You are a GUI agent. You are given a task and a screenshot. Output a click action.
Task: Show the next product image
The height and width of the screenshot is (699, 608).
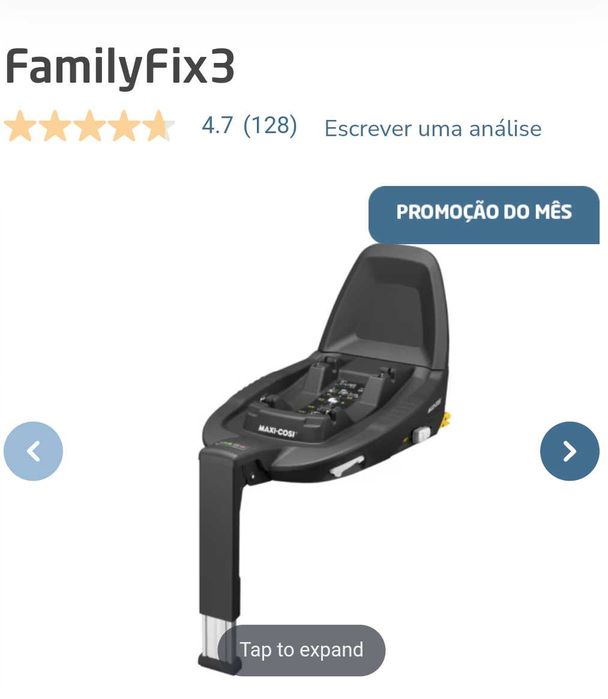569,451
